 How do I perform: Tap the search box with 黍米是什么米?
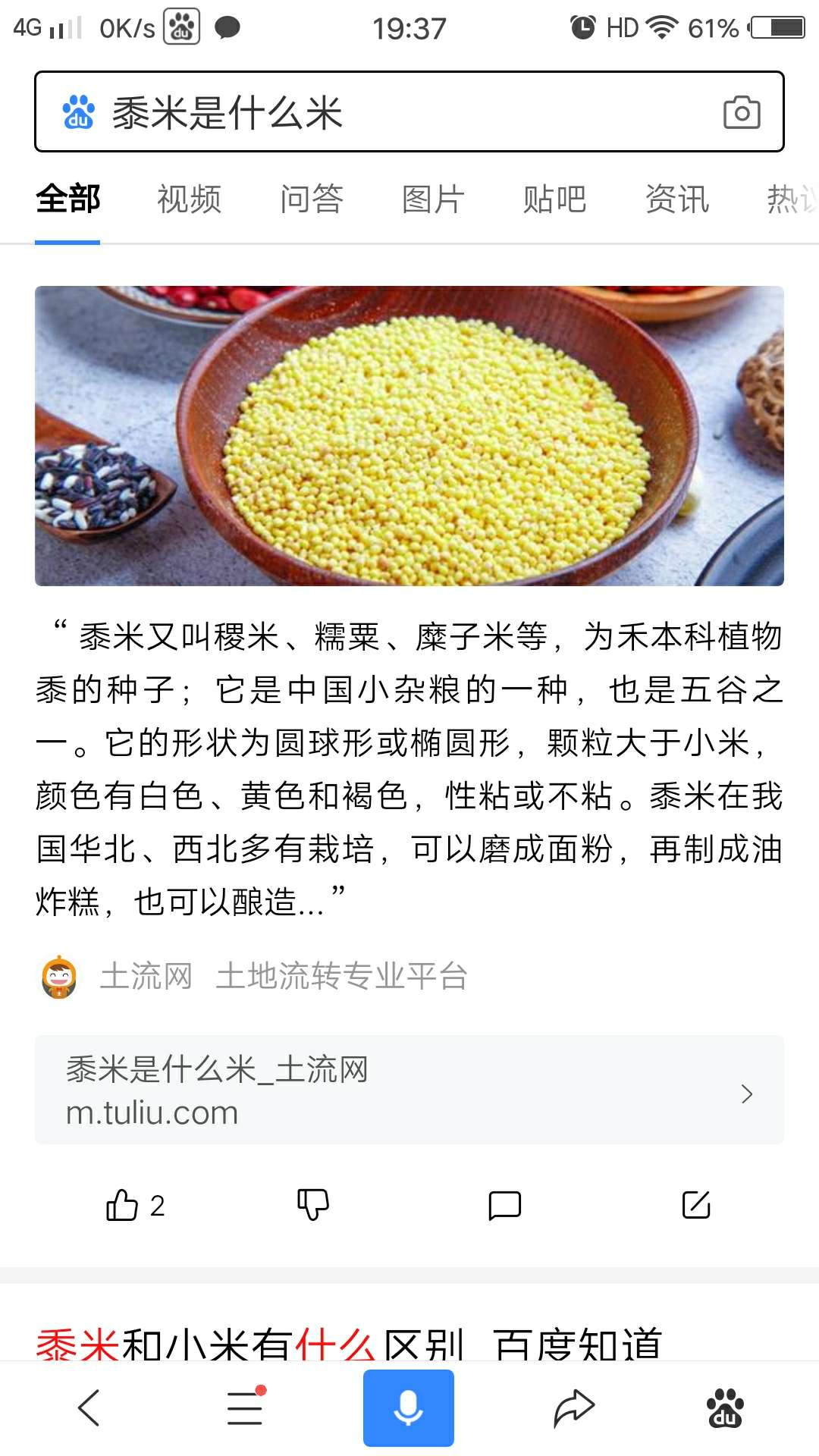pyautogui.click(x=379, y=112)
